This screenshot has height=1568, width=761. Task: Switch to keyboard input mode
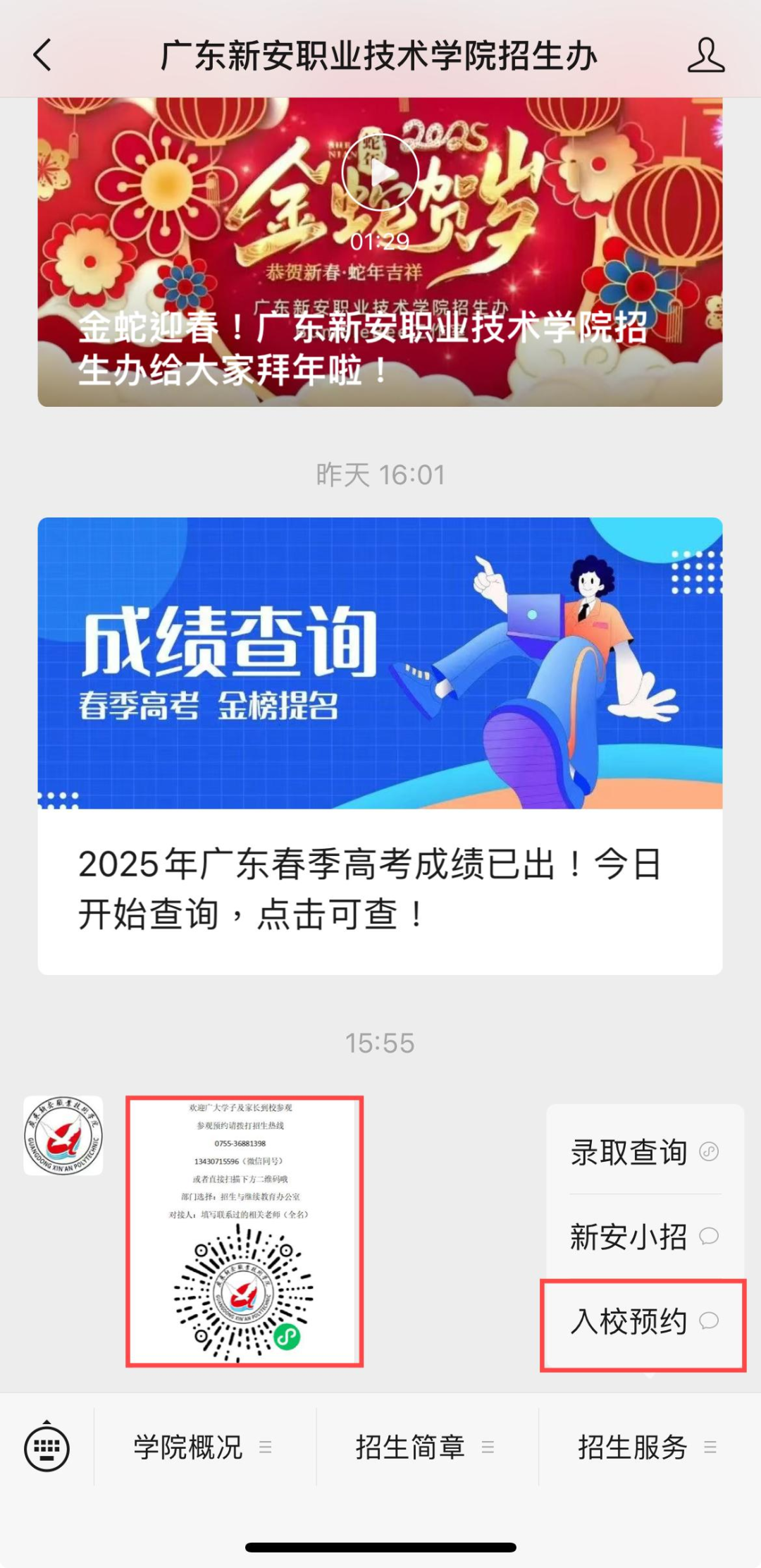47,1447
